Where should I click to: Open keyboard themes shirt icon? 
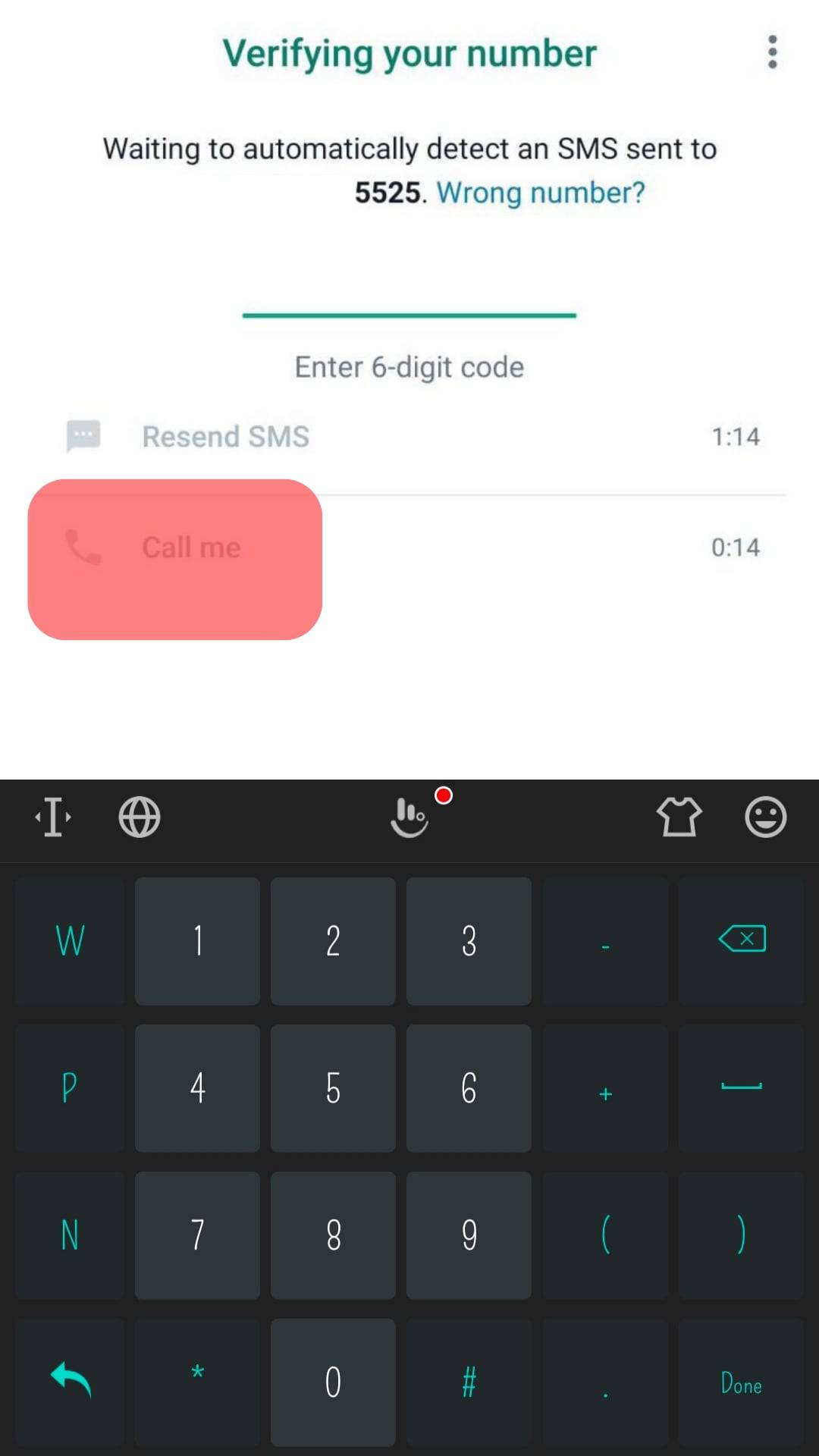[679, 817]
